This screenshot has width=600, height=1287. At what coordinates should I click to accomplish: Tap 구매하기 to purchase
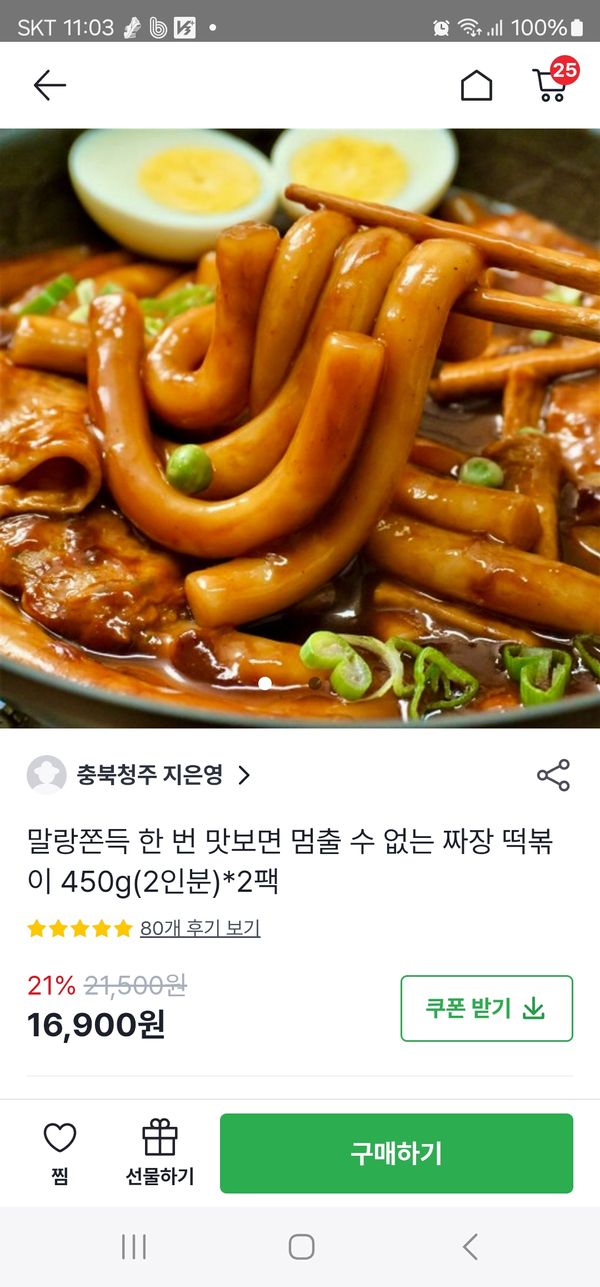point(396,1153)
